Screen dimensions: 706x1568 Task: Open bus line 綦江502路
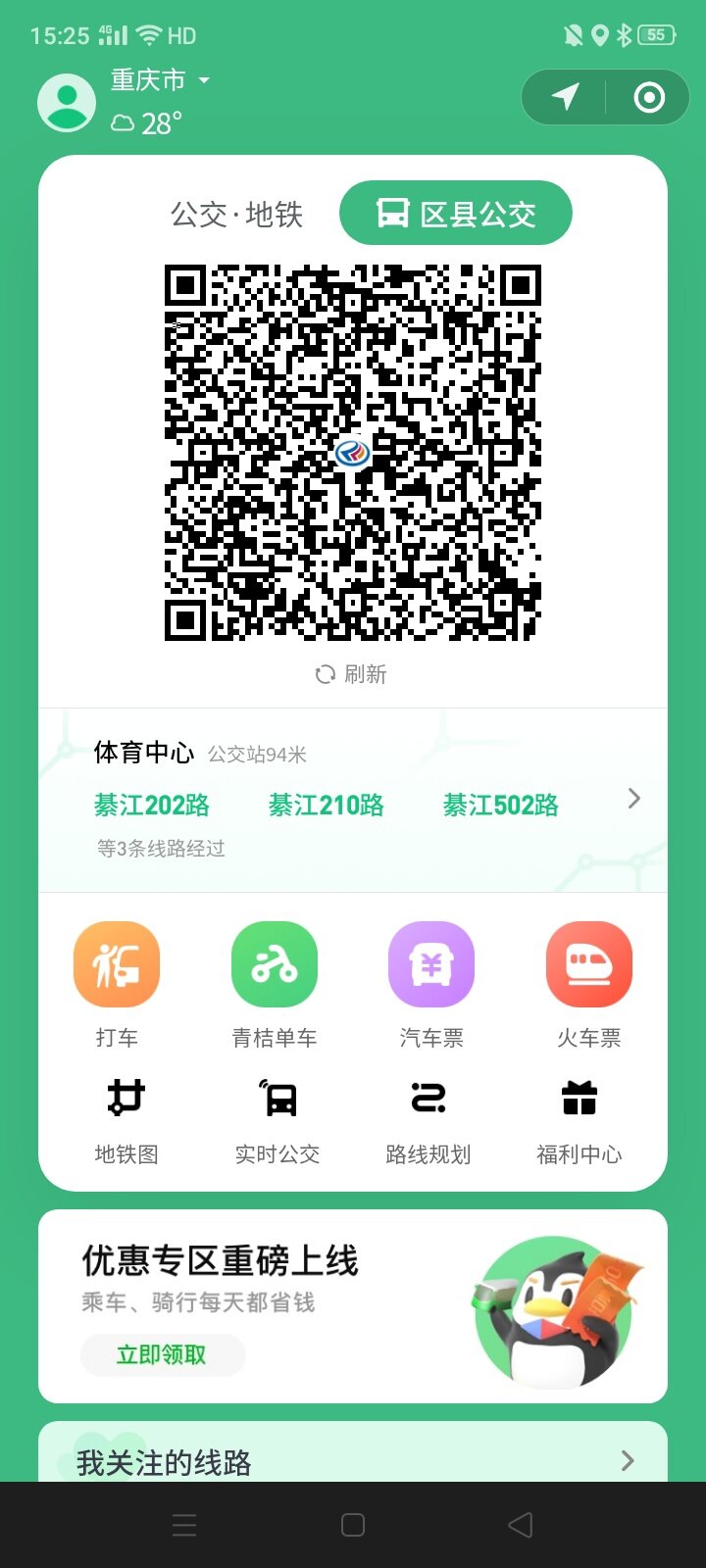pyautogui.click(x=501, y=806)
